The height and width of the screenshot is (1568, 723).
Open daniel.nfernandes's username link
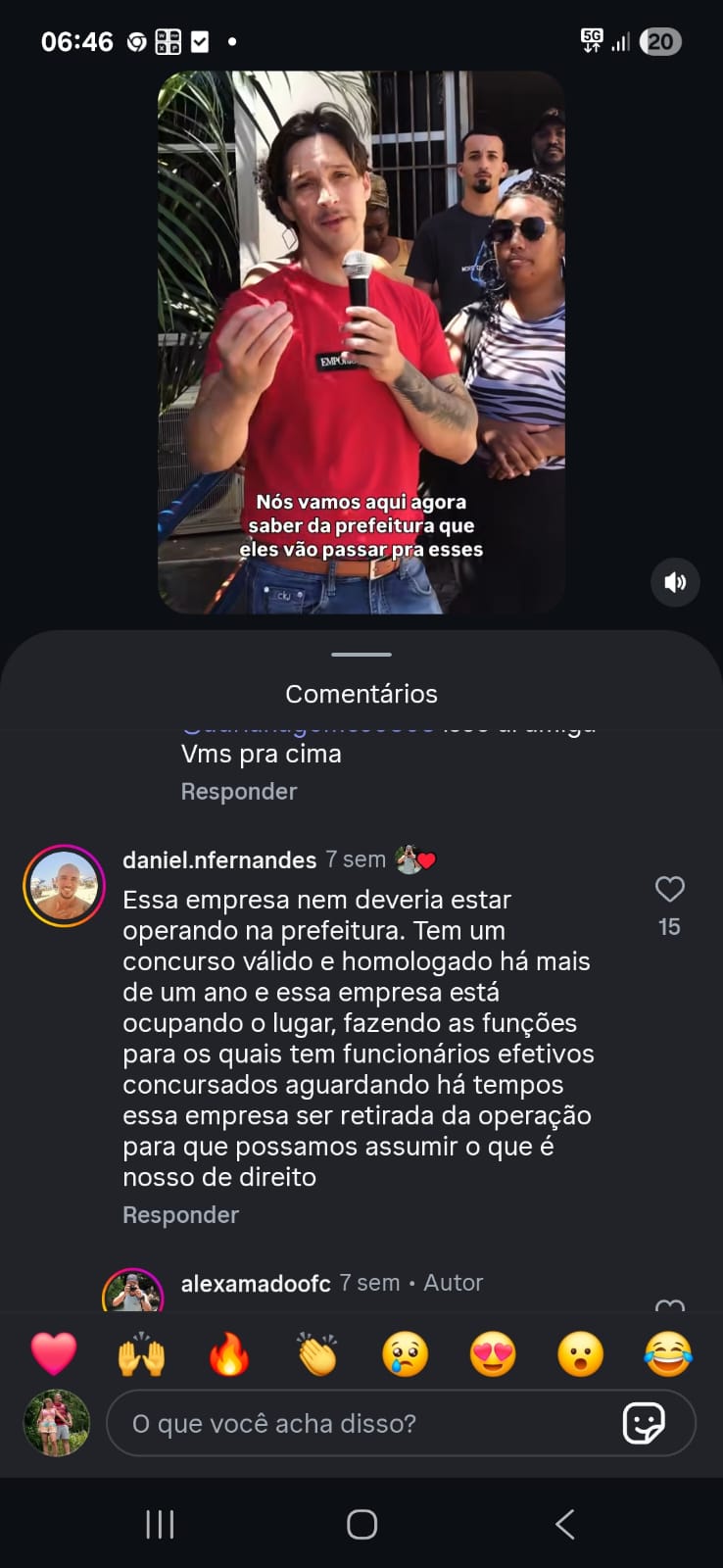tap(219, 860)
